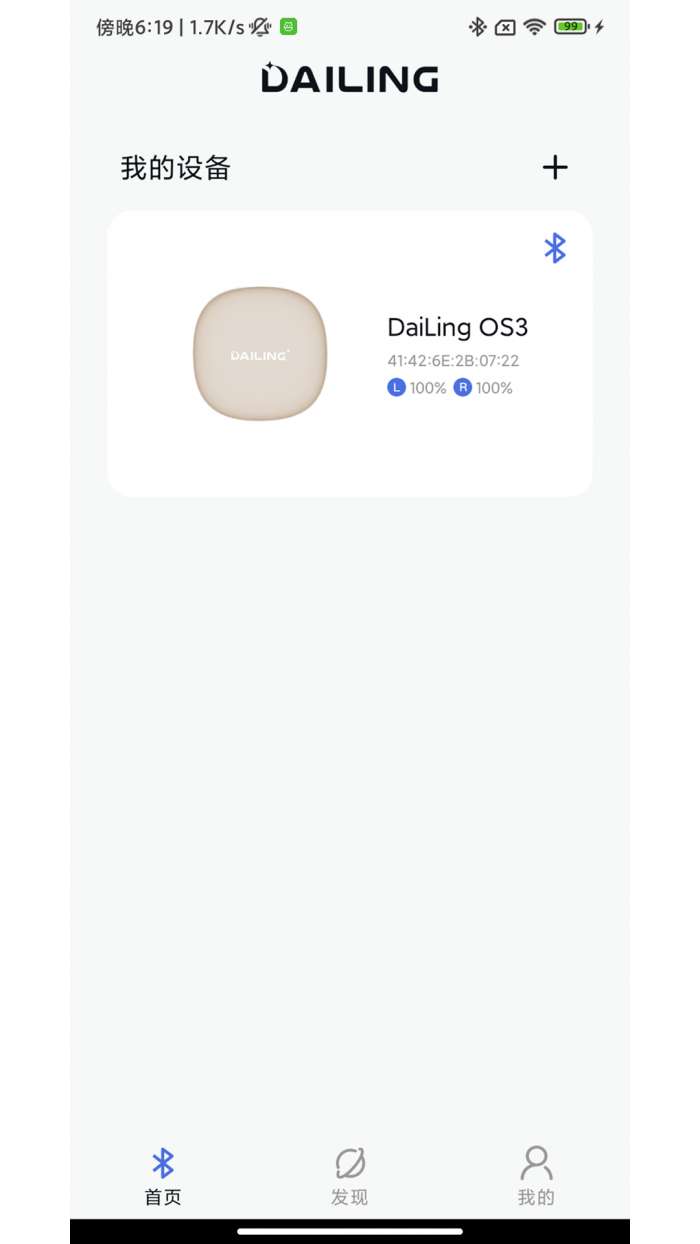Select the 首页 home tab
The width and height of the screenshot is (700, 1244).
[x=163, y=1177]
